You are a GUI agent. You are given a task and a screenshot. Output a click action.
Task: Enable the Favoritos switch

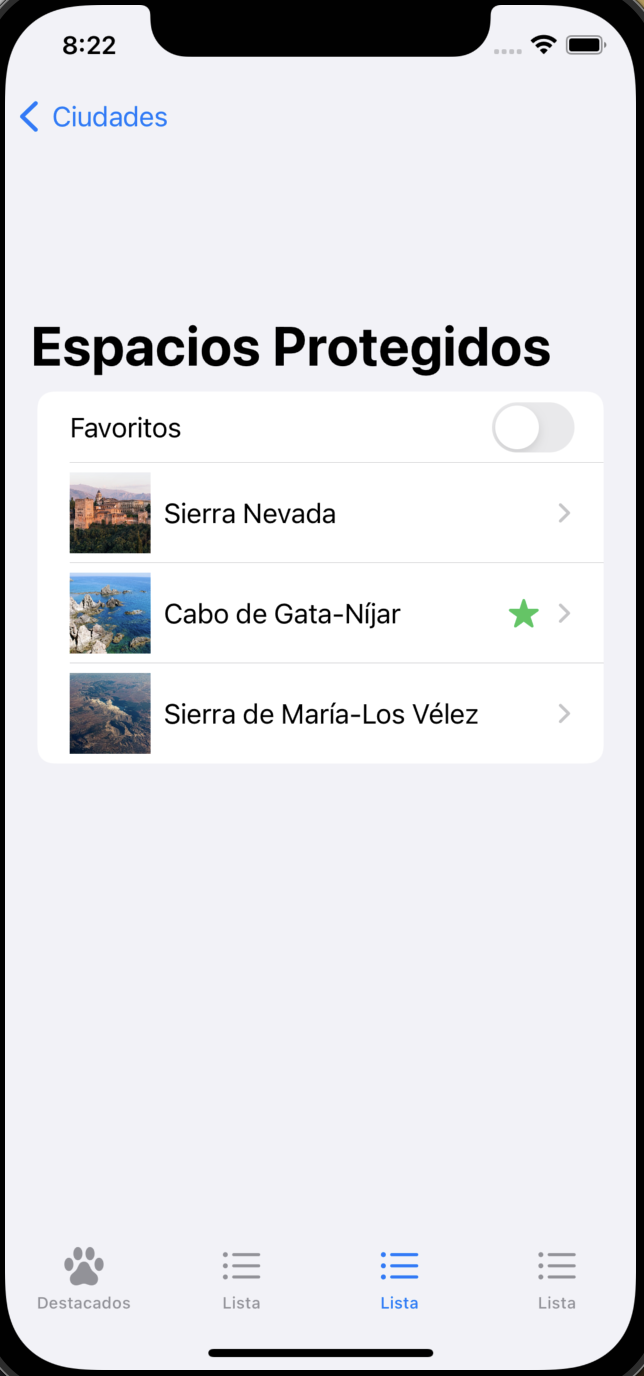click(532, 428)
